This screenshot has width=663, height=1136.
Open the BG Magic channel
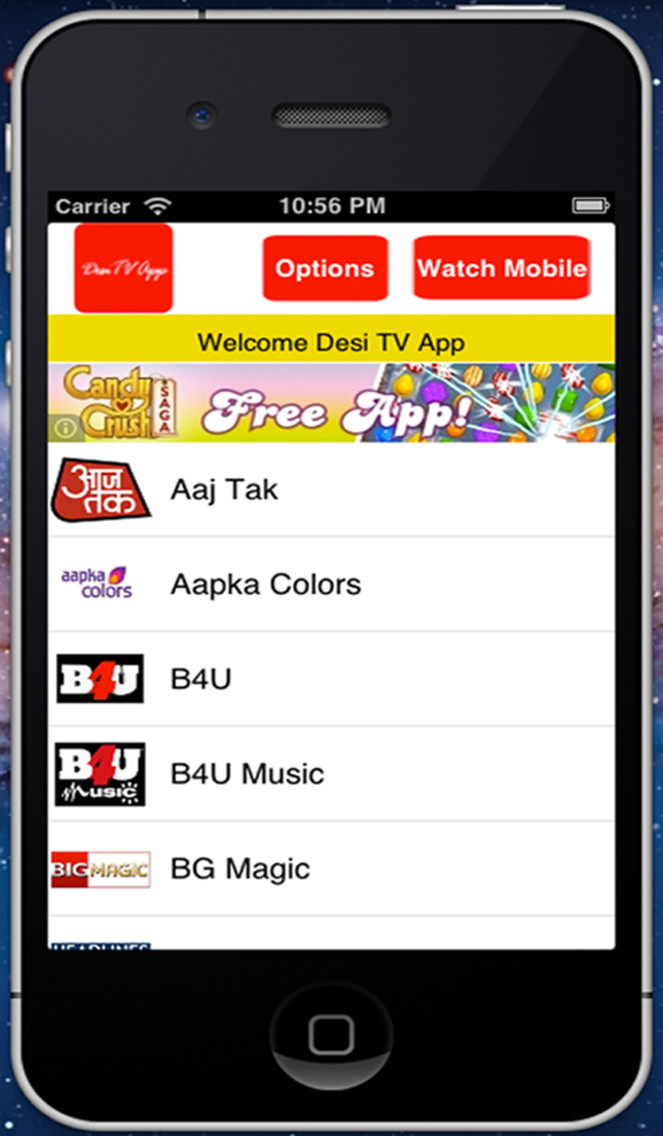click(x=331, y=869)
